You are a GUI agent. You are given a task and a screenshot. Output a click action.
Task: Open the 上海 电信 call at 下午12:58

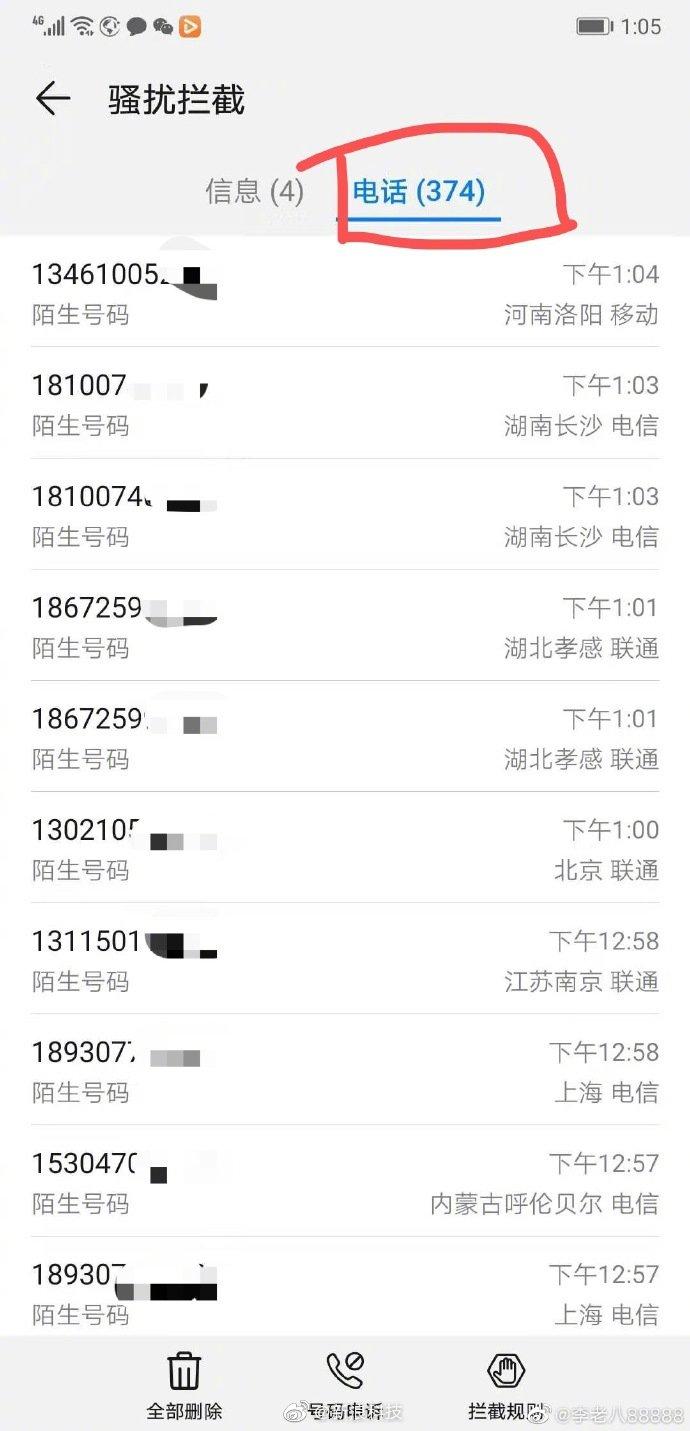(345, 1070)
